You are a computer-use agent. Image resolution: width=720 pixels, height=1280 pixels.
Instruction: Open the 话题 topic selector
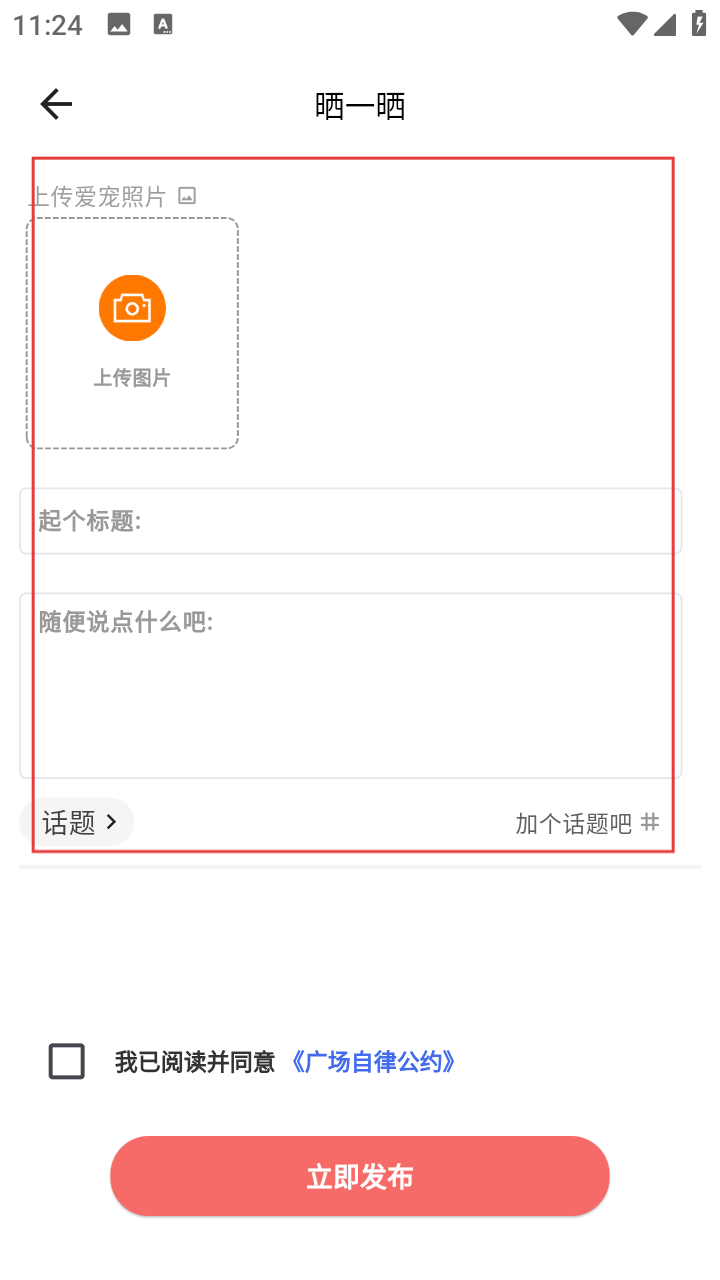78,823
